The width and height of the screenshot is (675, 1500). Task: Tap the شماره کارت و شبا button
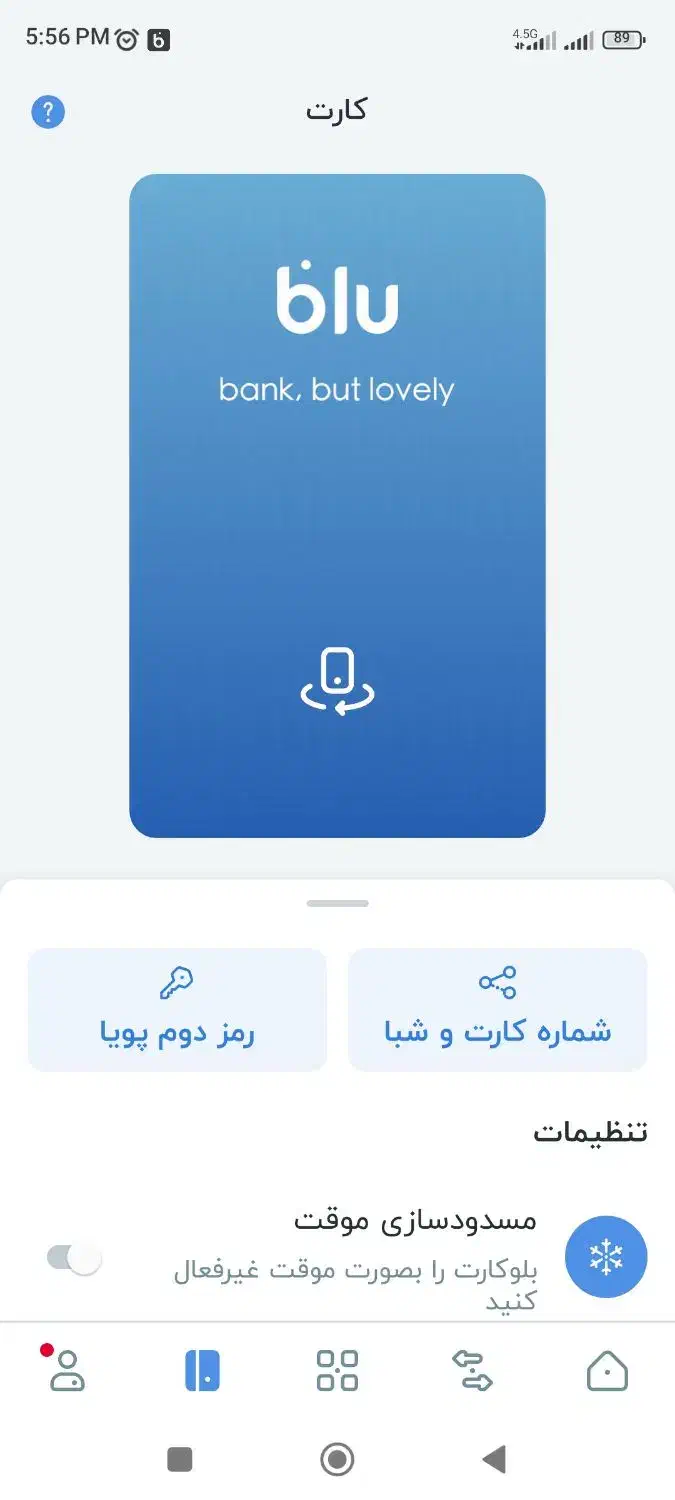tap(497, 1009)
